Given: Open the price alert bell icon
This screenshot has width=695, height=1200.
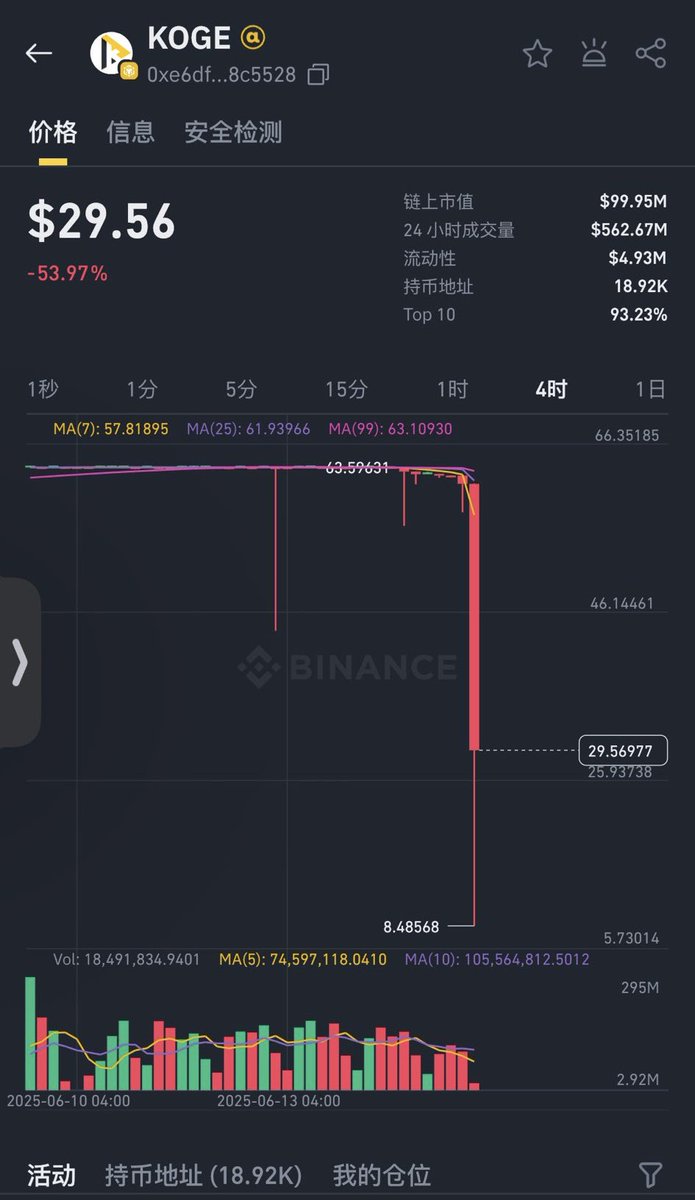Looking at the screenshot, I should 594,54.
